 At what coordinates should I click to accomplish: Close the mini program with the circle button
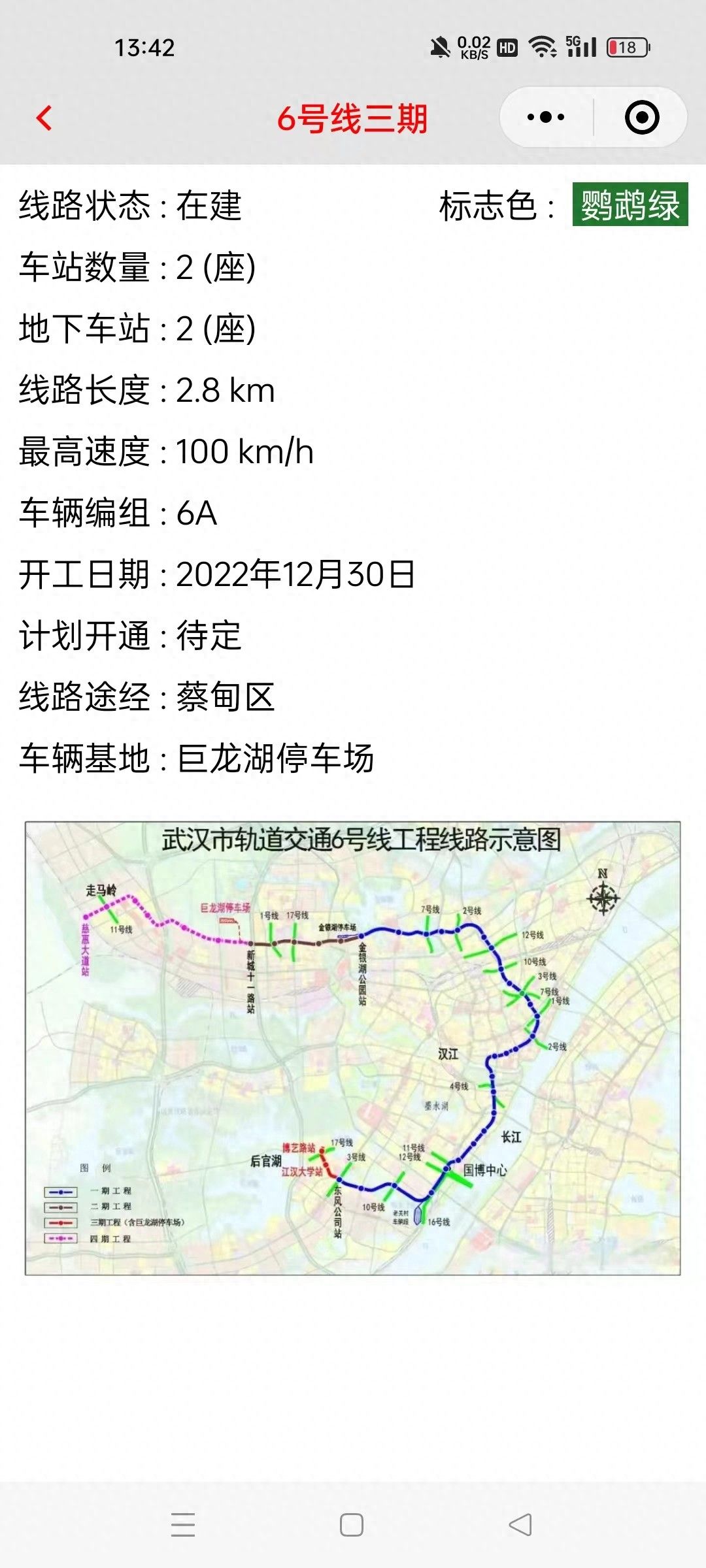pyautogui.click(x=641, y=118)
